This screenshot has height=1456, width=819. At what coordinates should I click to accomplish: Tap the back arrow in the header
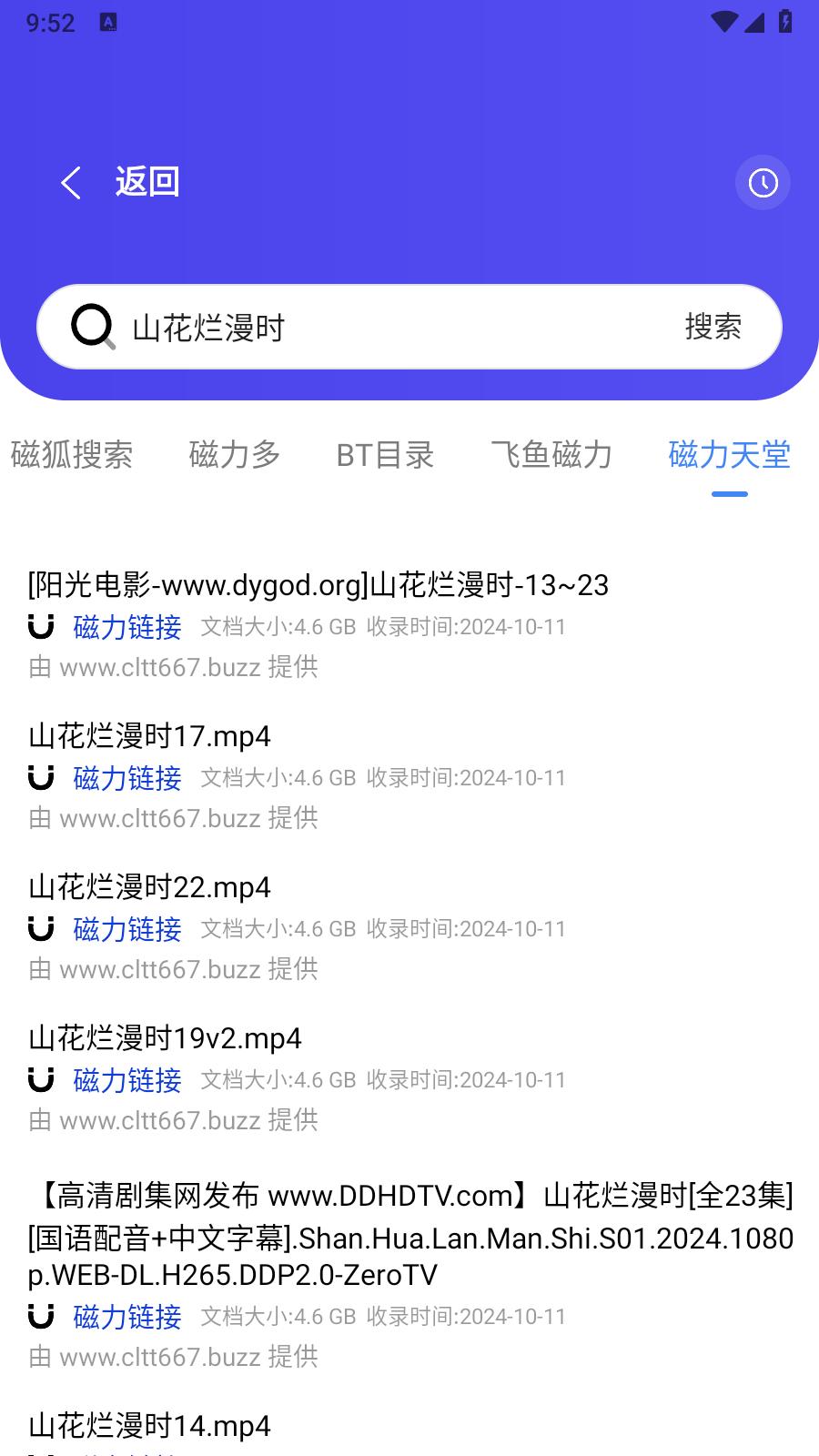point(70,181)
